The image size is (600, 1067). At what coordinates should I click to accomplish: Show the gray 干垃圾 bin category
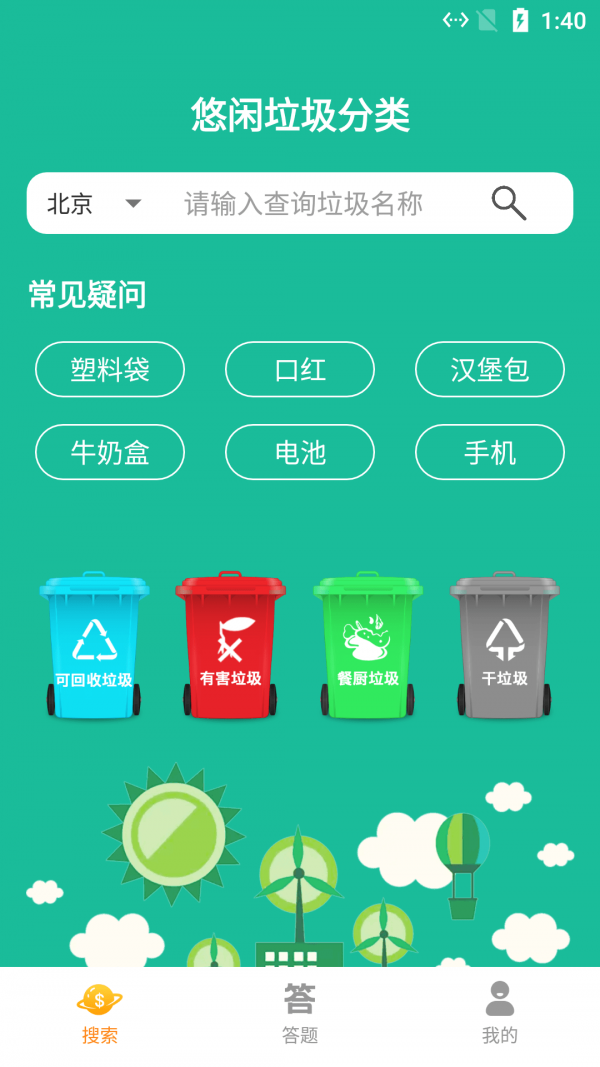(504, 645)
